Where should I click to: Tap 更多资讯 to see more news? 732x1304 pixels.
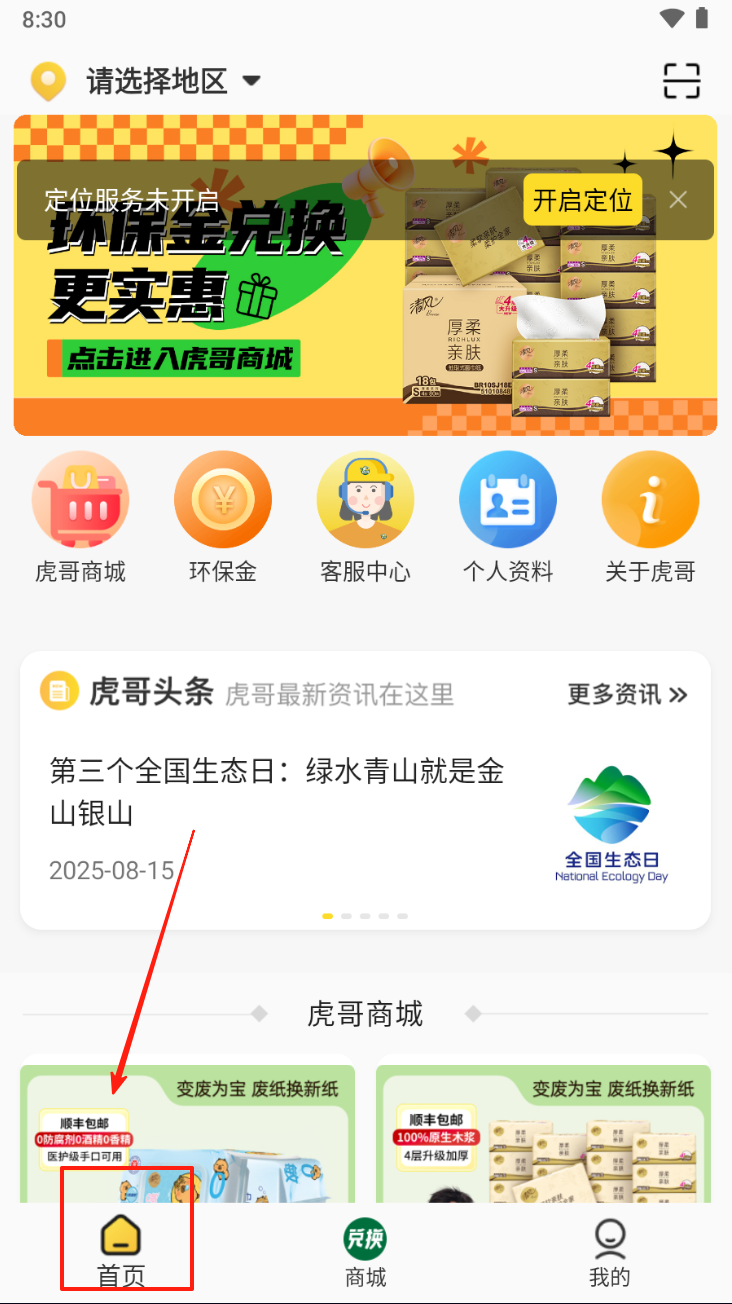[x=627, y=694]
